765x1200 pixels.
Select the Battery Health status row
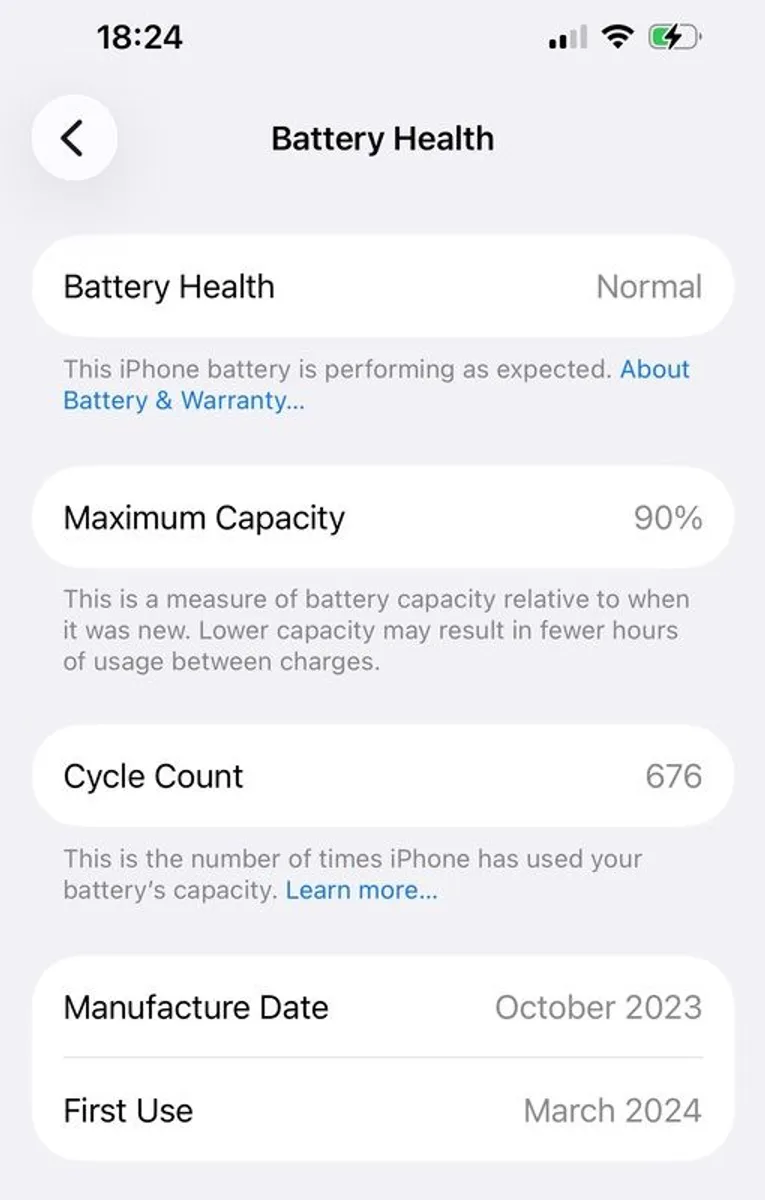click(382, 287)
